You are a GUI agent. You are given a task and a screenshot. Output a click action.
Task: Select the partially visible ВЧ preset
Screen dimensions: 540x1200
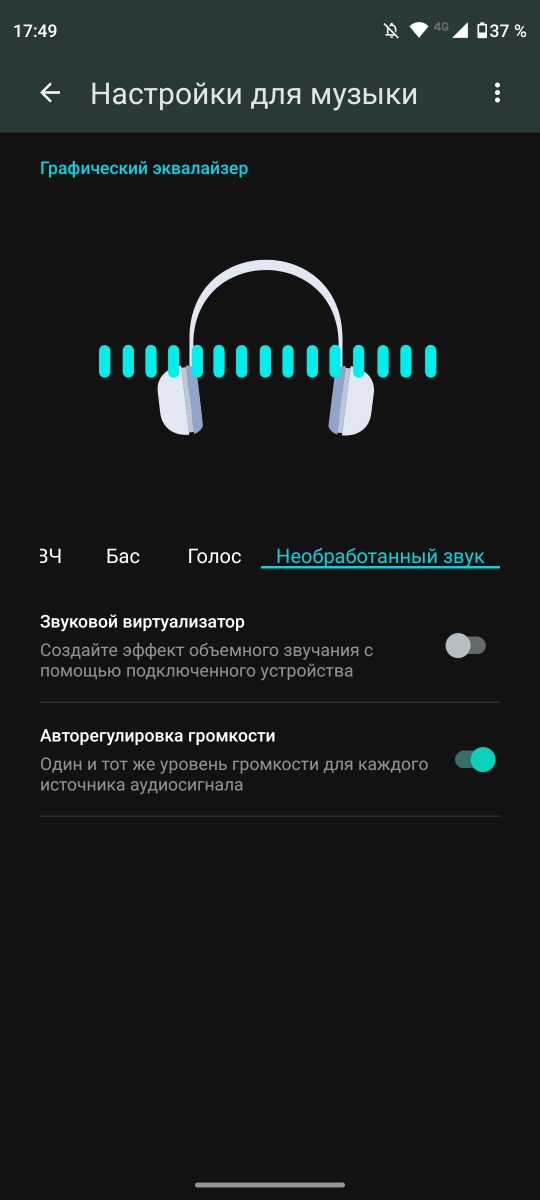pyautogui.click(x=50, y=556)
